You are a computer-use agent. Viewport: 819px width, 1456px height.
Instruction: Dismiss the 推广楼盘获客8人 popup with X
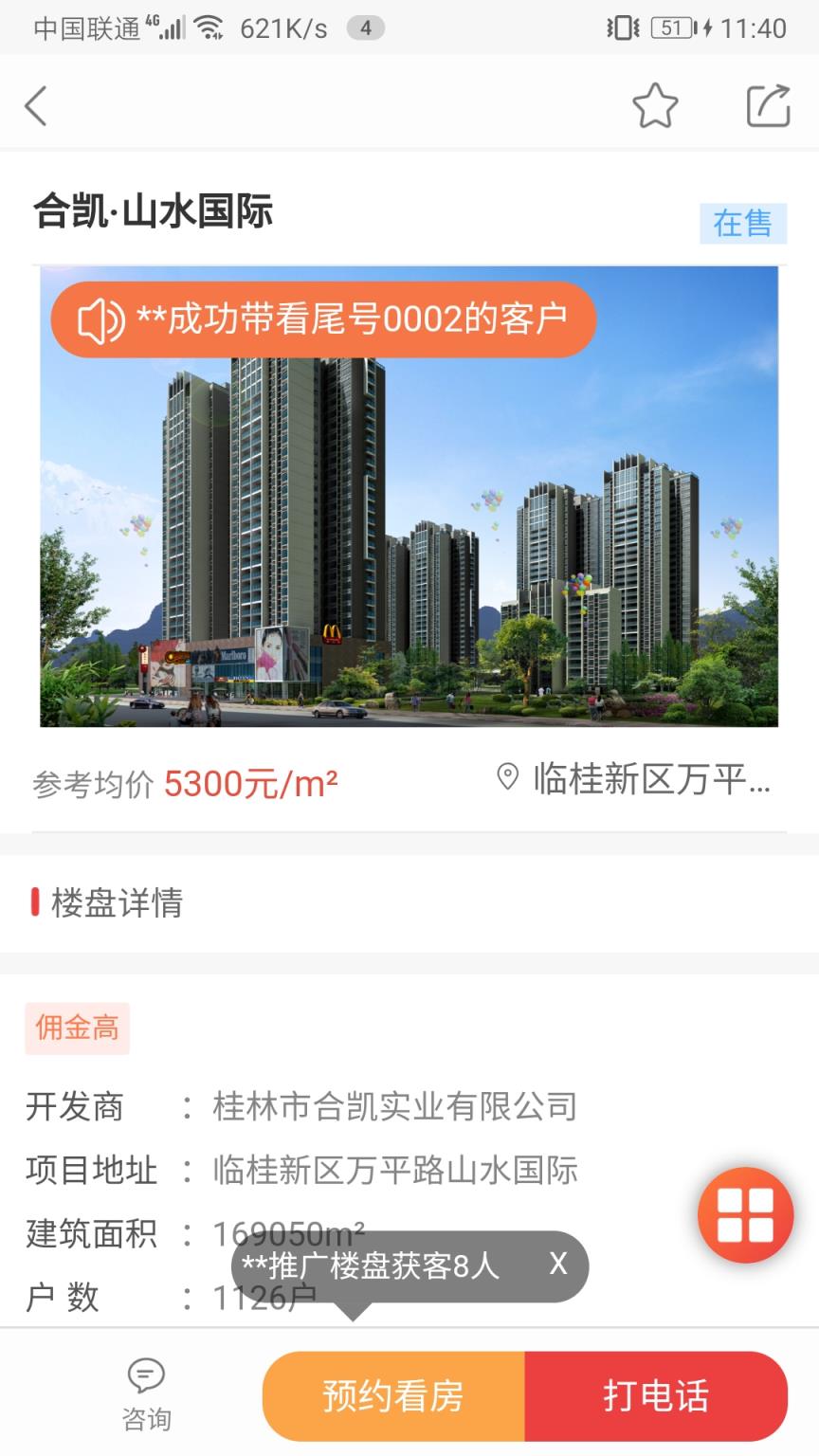pyautogui.click(x=558, y=1265)
